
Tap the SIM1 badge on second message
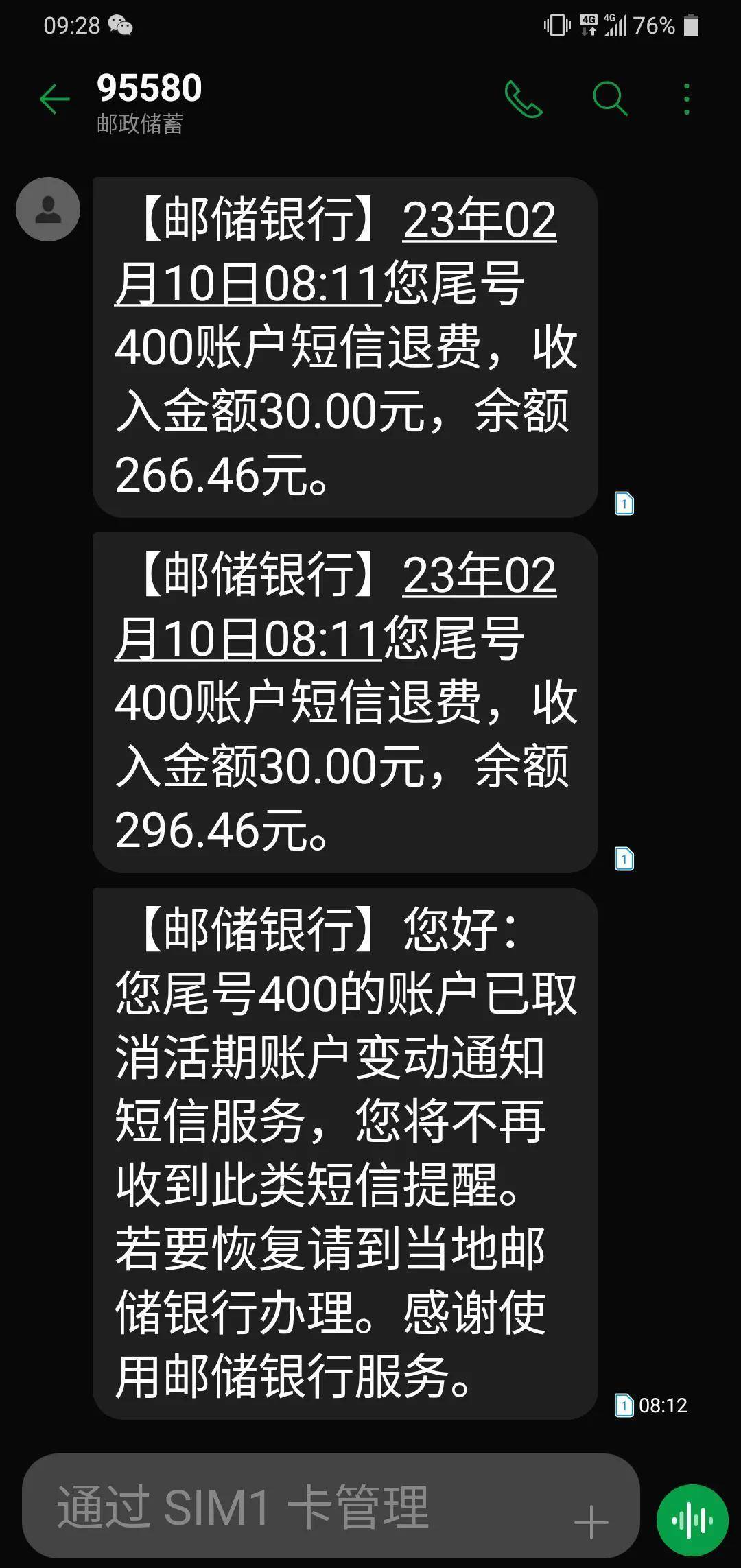point(623,859)
